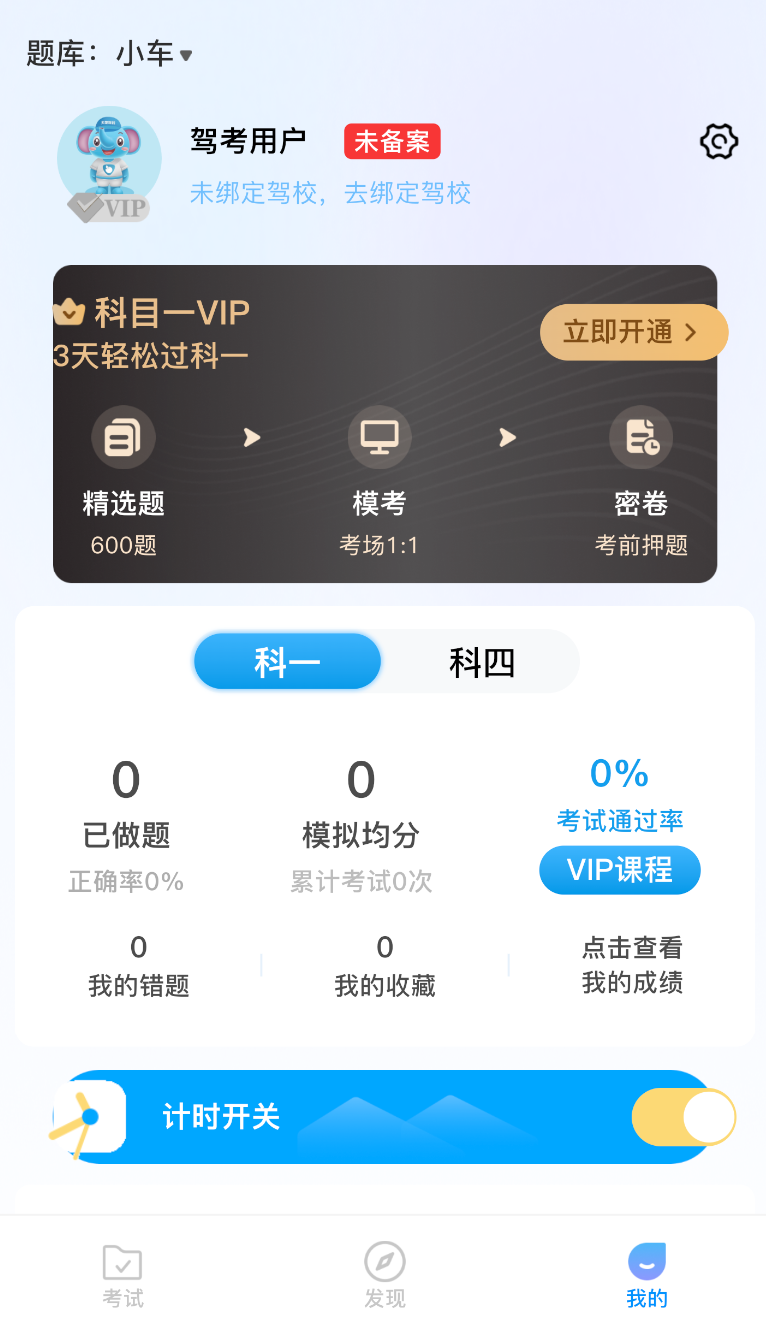Tap 去绑定驾校 to bind a school

pyautogui.click(x=409, y=194)
